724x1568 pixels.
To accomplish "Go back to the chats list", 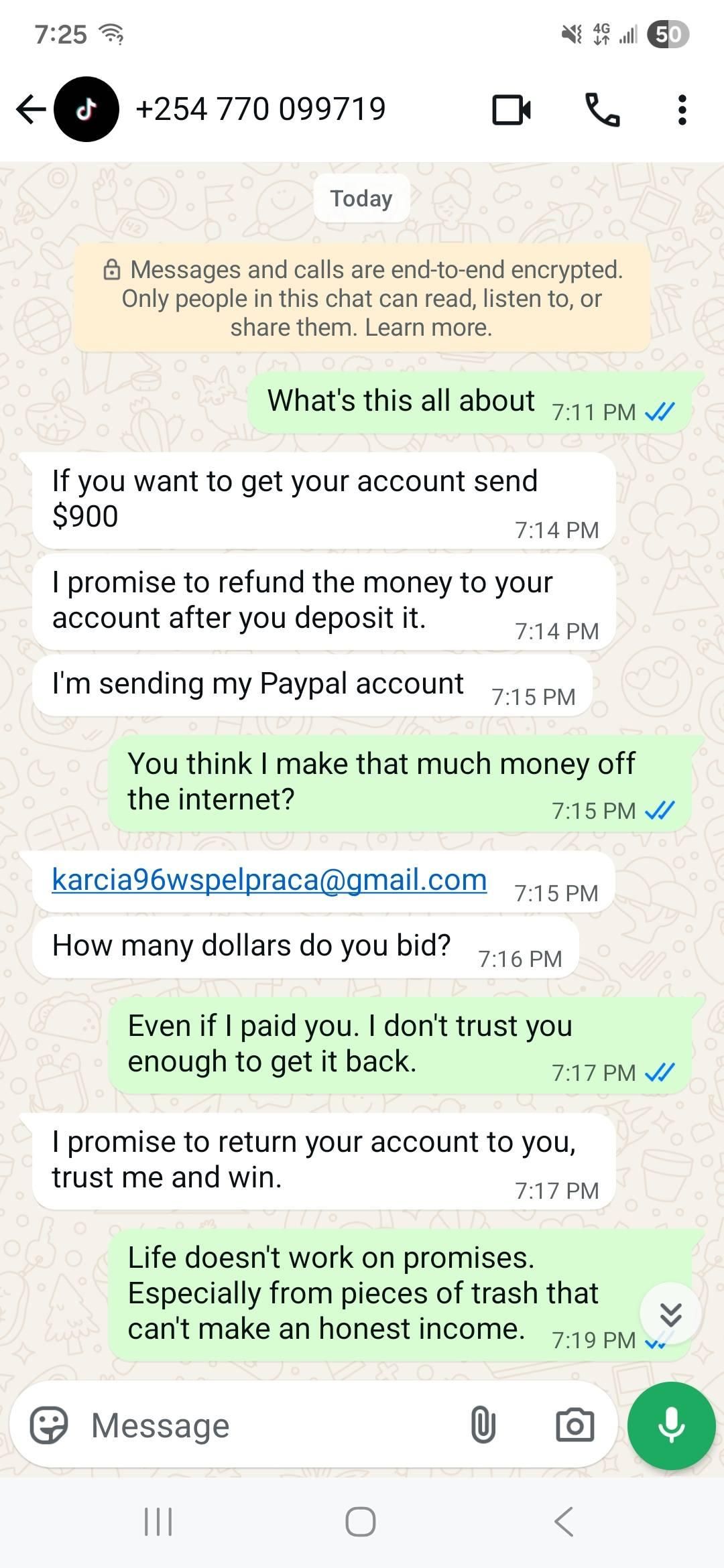I will (x=30, y=109).
